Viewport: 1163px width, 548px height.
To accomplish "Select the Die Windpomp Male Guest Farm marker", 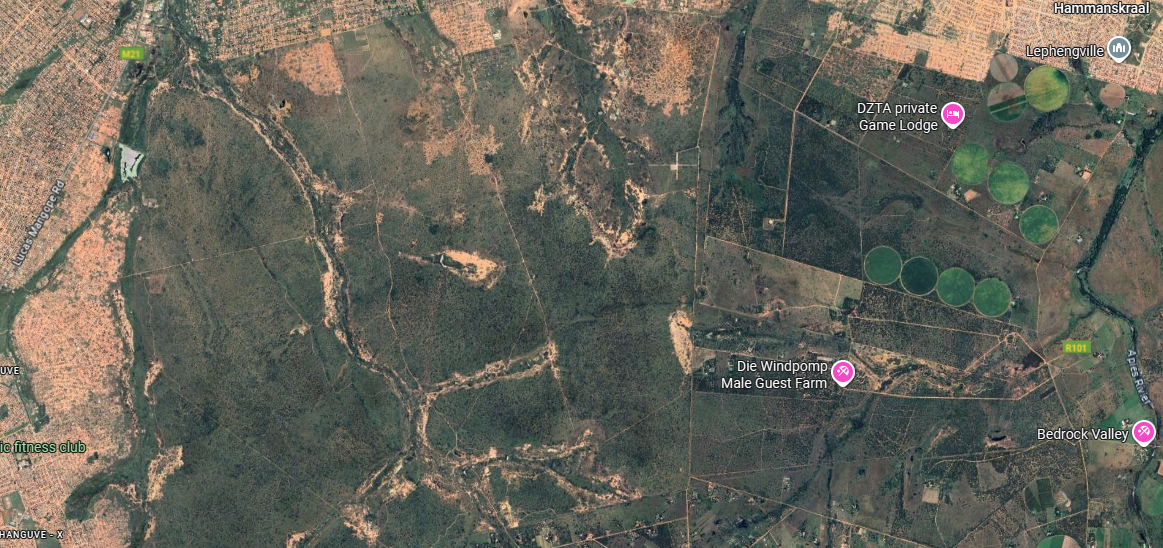I will click(843, 373).
